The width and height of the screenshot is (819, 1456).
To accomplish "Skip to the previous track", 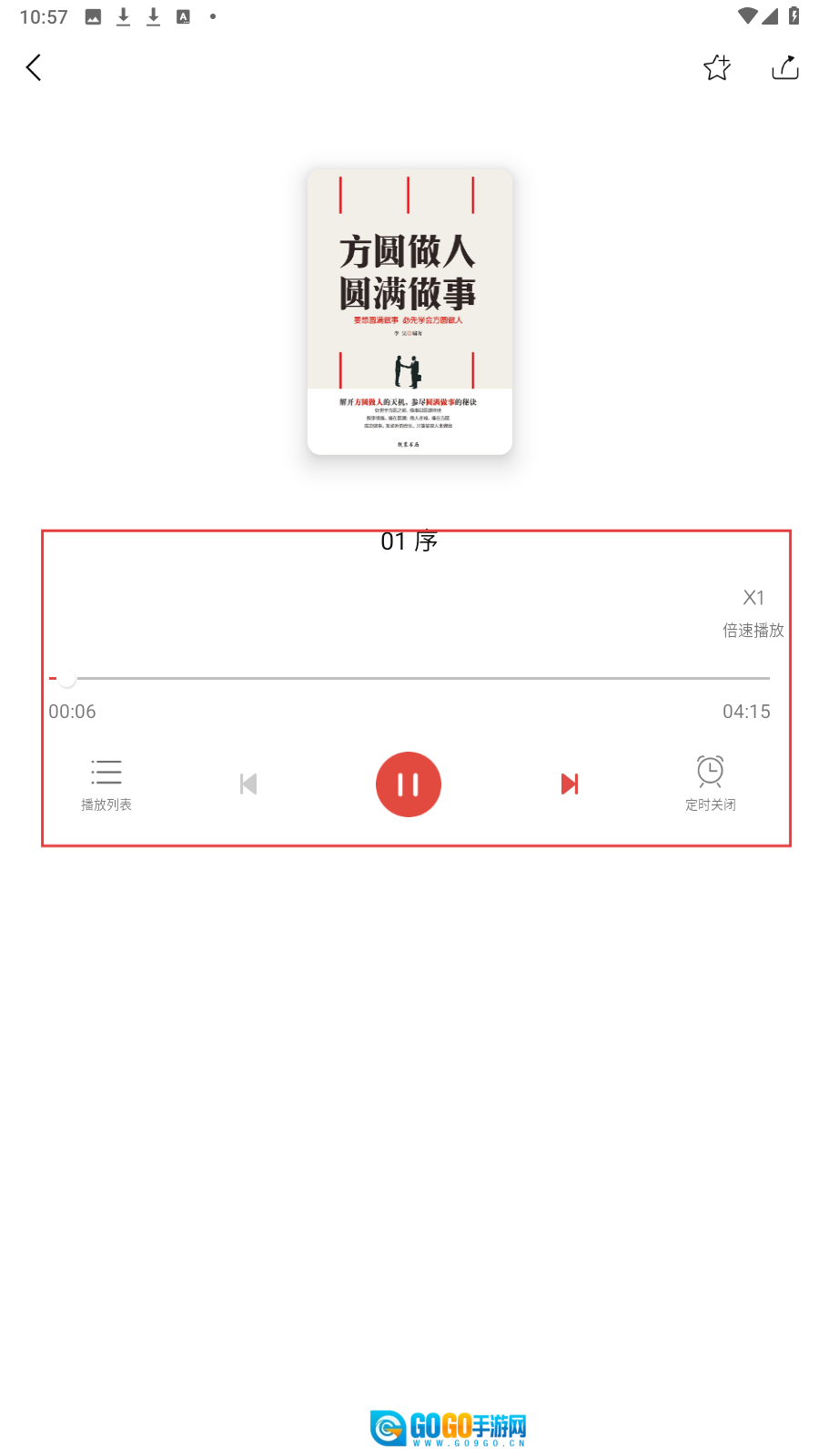I will pyautogui.click(x=248, y=784).
